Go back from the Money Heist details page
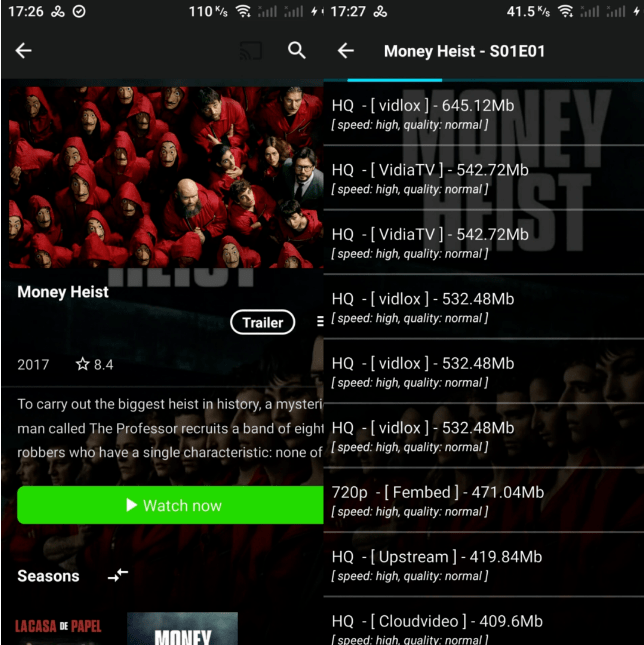Image resolution: width=644 pixels, height=645 pixels. [24, 50]
